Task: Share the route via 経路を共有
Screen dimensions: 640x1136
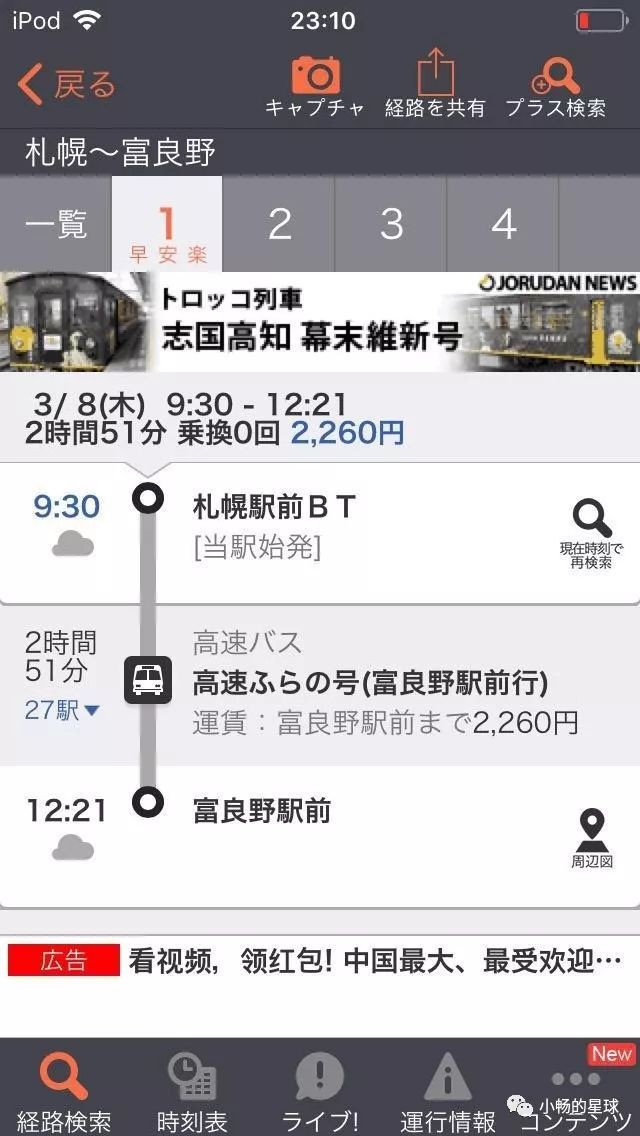Action: point(435,85)
